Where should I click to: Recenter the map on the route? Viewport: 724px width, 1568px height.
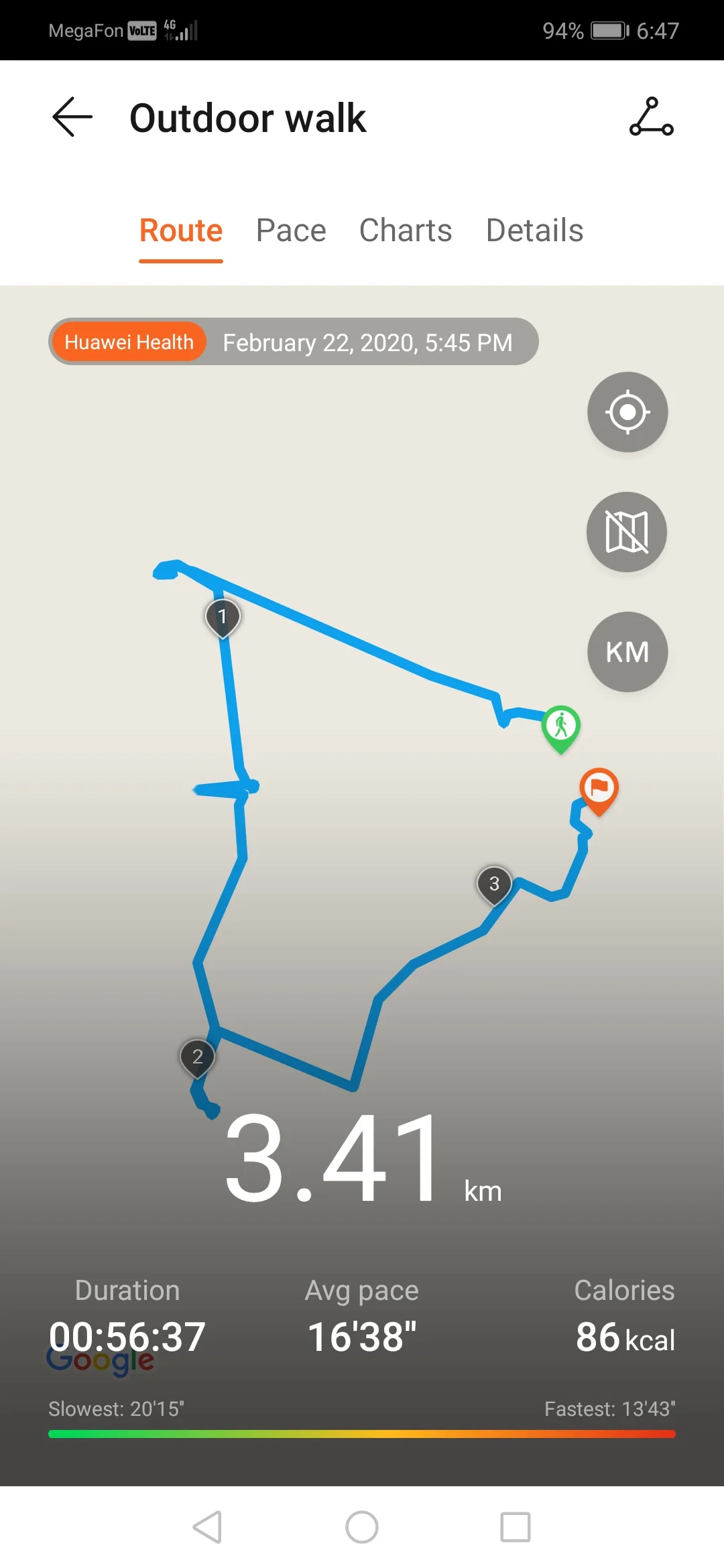point(627,412)
